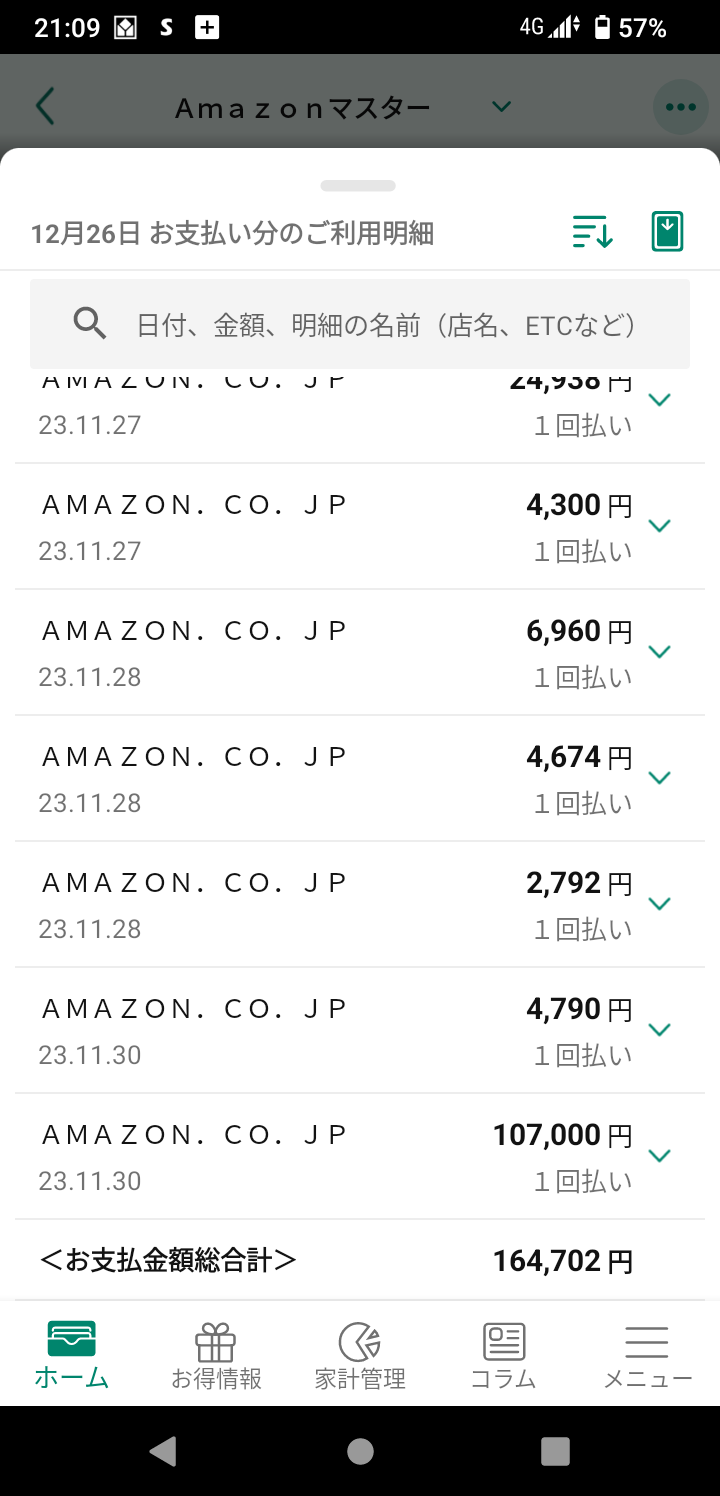Expand the 107,000円 transaction details
The image size is (720, 1496).
[659, 1156]
